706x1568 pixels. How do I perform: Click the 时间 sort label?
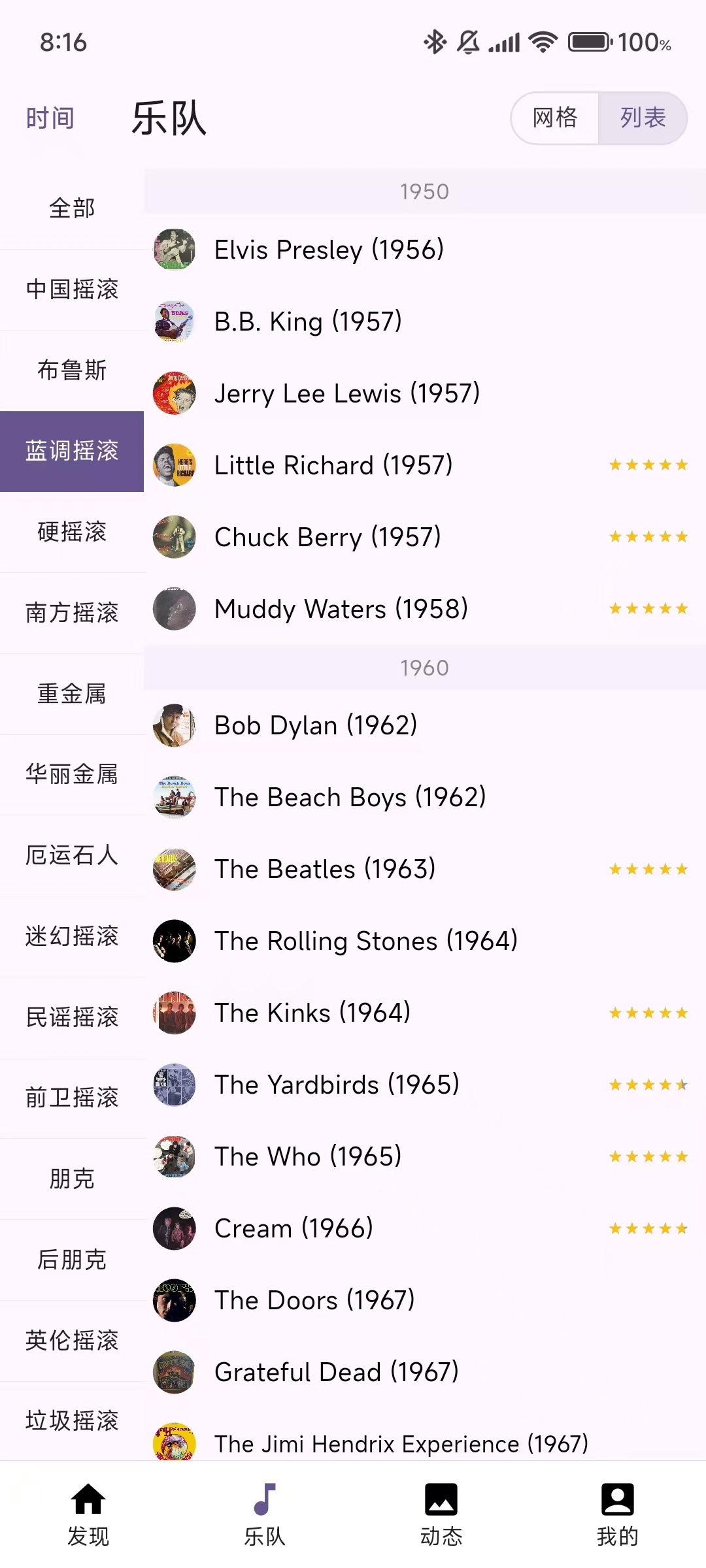tap(50, 118)
